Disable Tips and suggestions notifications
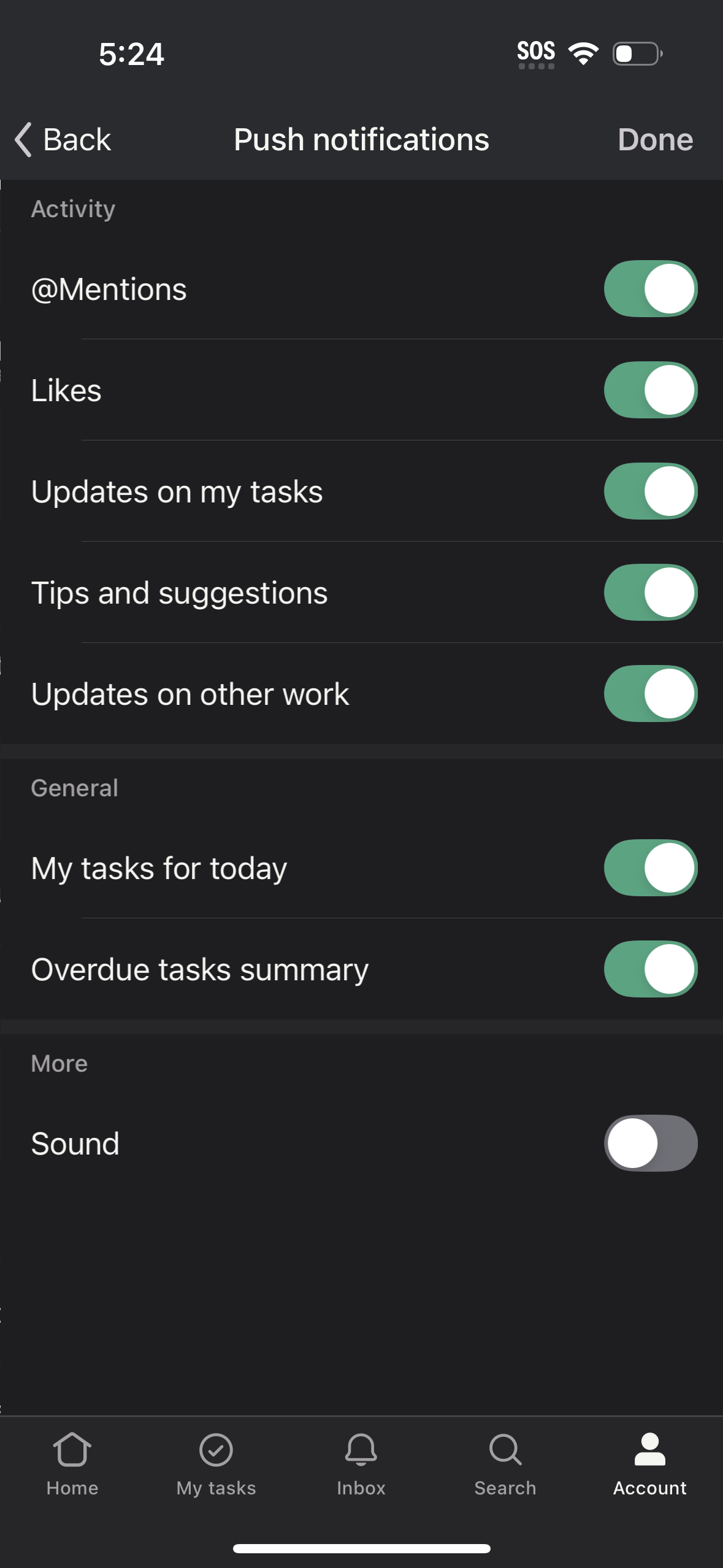This screenshot has width=723, height=1568. point(650,592)
